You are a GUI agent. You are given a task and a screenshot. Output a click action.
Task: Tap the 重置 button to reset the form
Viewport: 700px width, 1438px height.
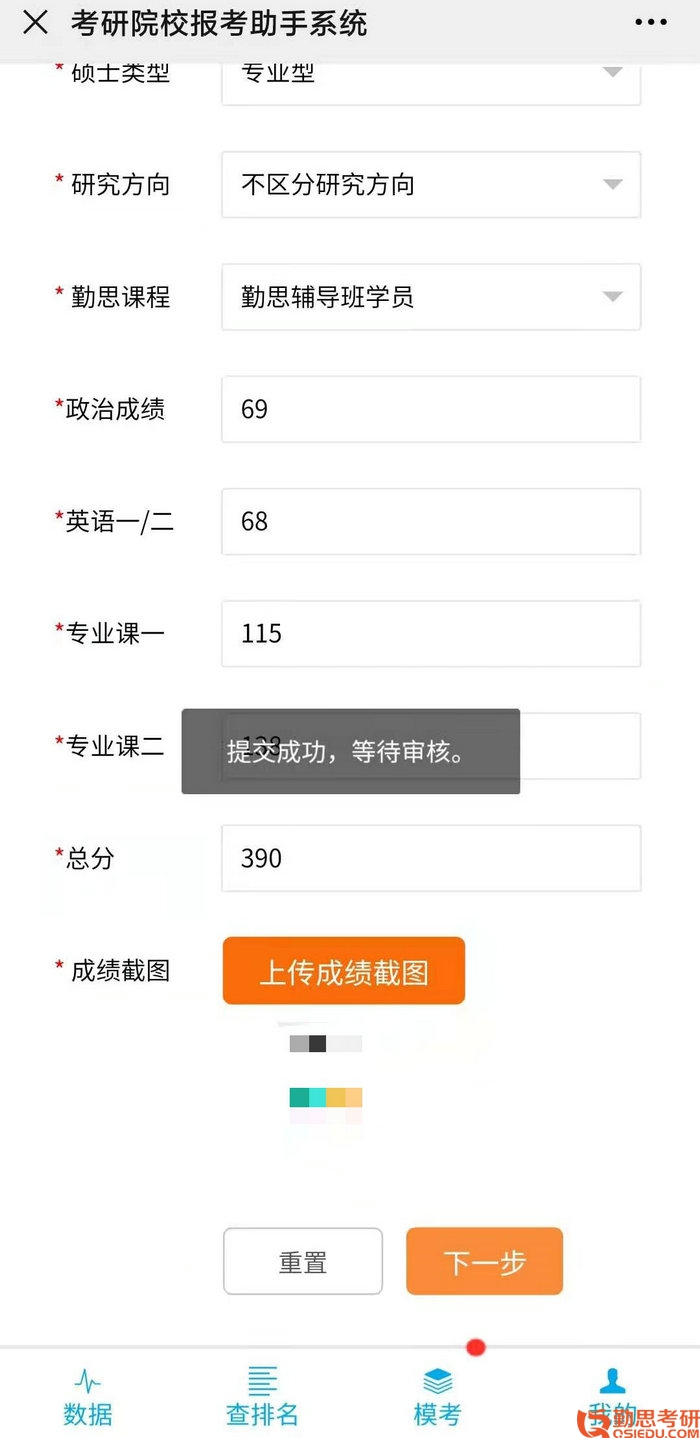303,1262
